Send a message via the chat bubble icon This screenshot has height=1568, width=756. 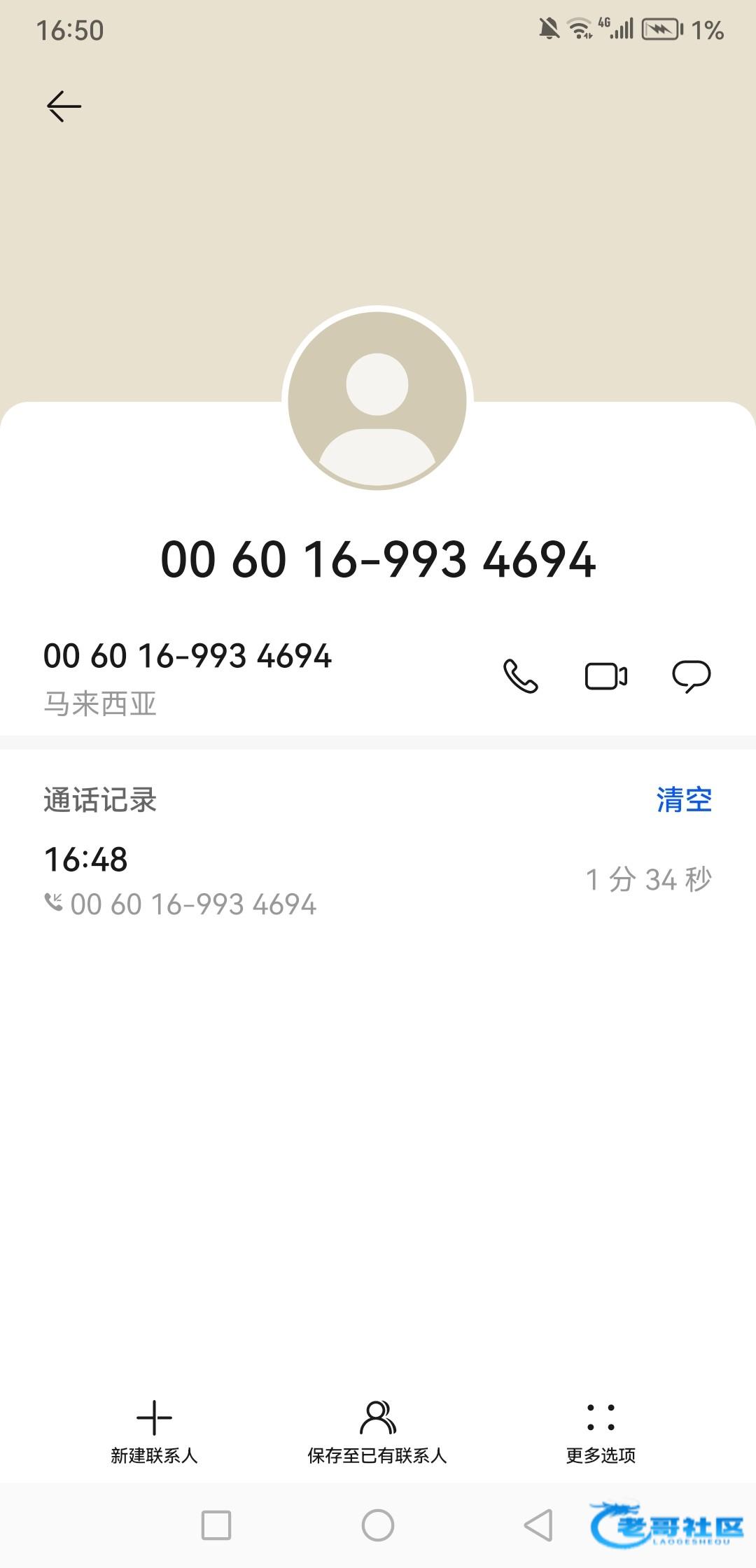692,676
